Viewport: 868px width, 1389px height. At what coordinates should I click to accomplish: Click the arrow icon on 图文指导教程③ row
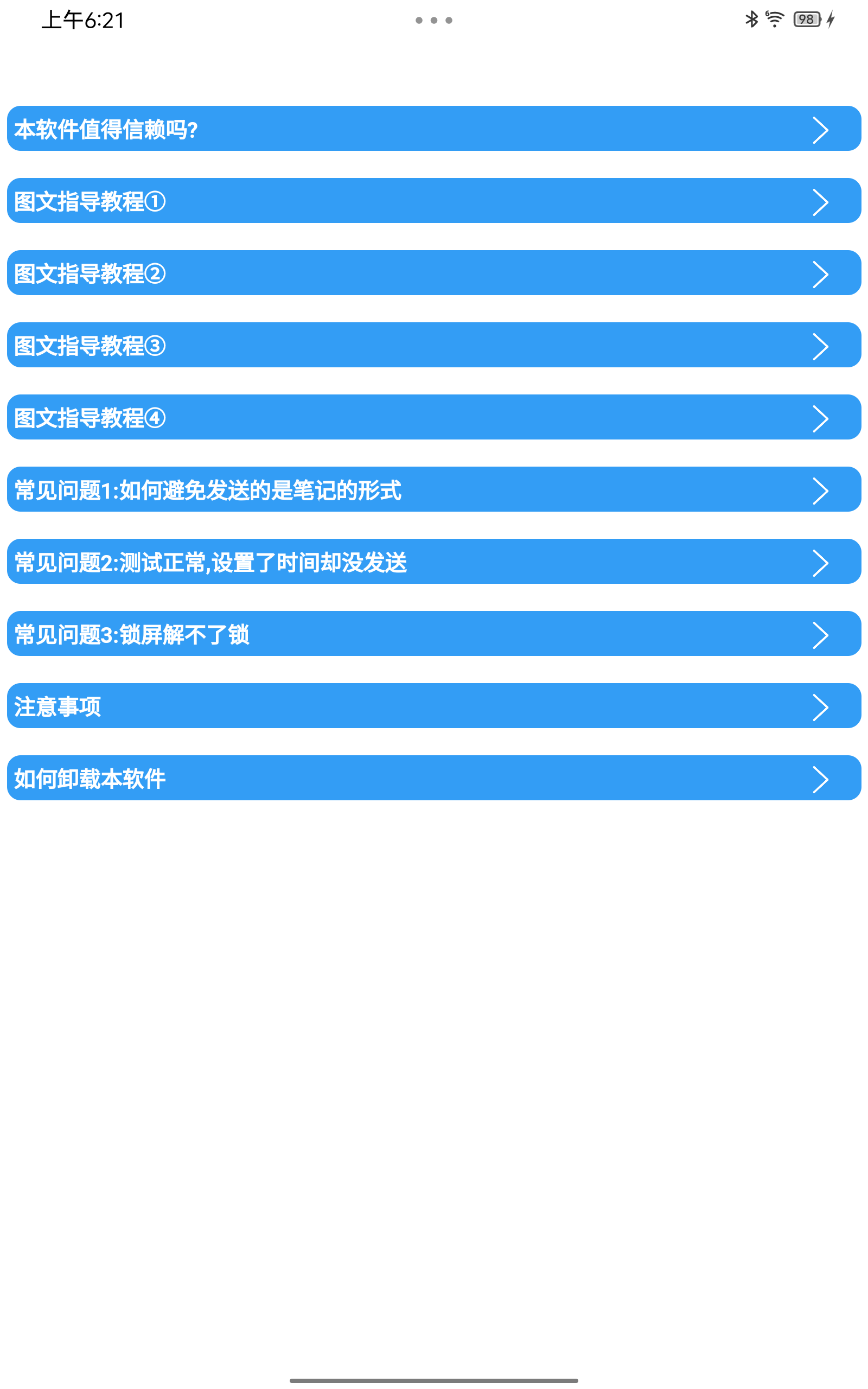click(x=821, y=346)
